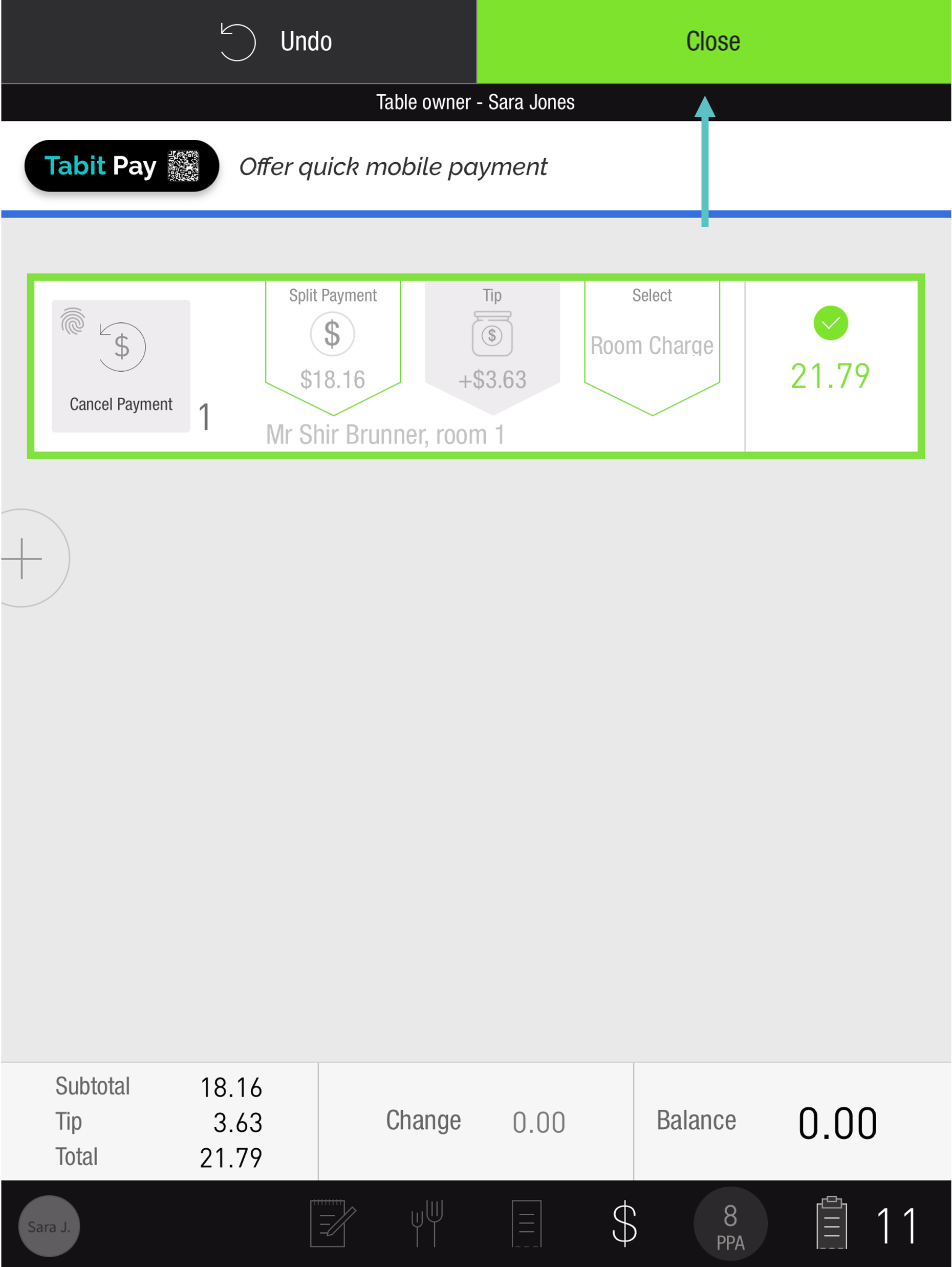The image size is (952, 1267).
Task: Open Sara J. user profile
Action: [49, 1226]
